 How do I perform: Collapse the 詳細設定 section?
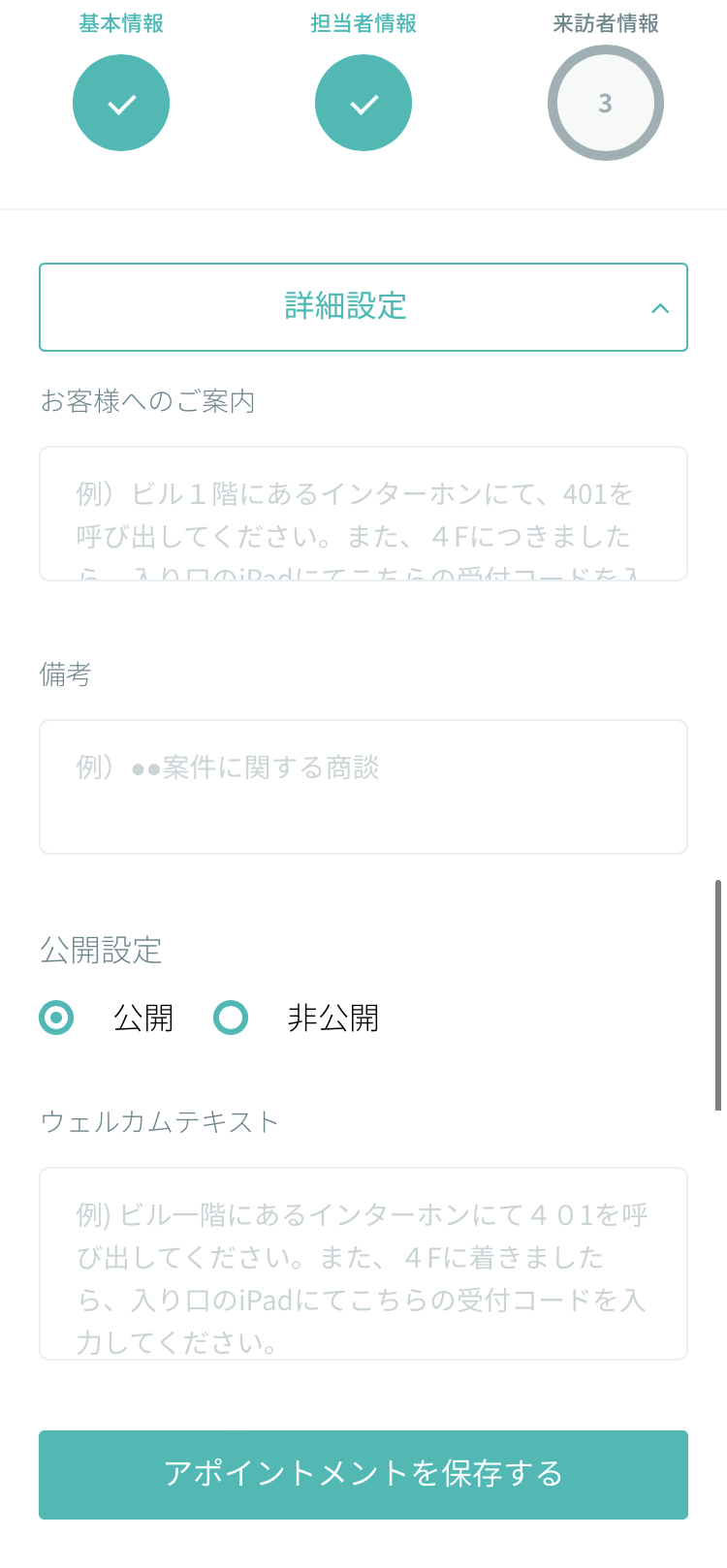[x=363, y=307]
